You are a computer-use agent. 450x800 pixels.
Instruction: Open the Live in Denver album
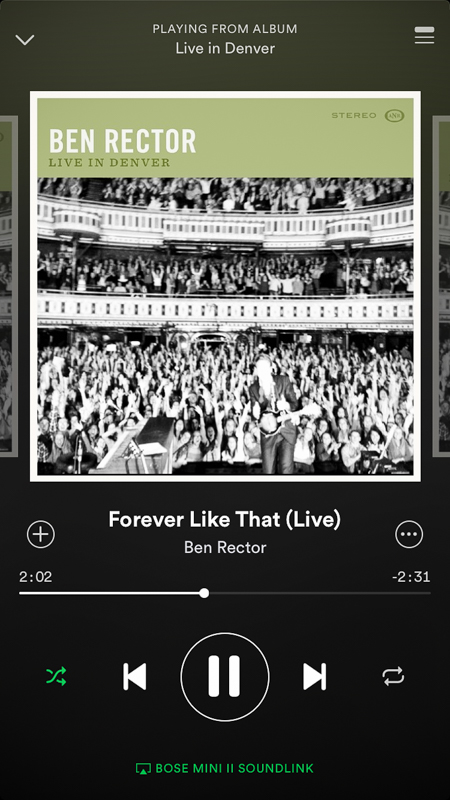click(225, 48)
